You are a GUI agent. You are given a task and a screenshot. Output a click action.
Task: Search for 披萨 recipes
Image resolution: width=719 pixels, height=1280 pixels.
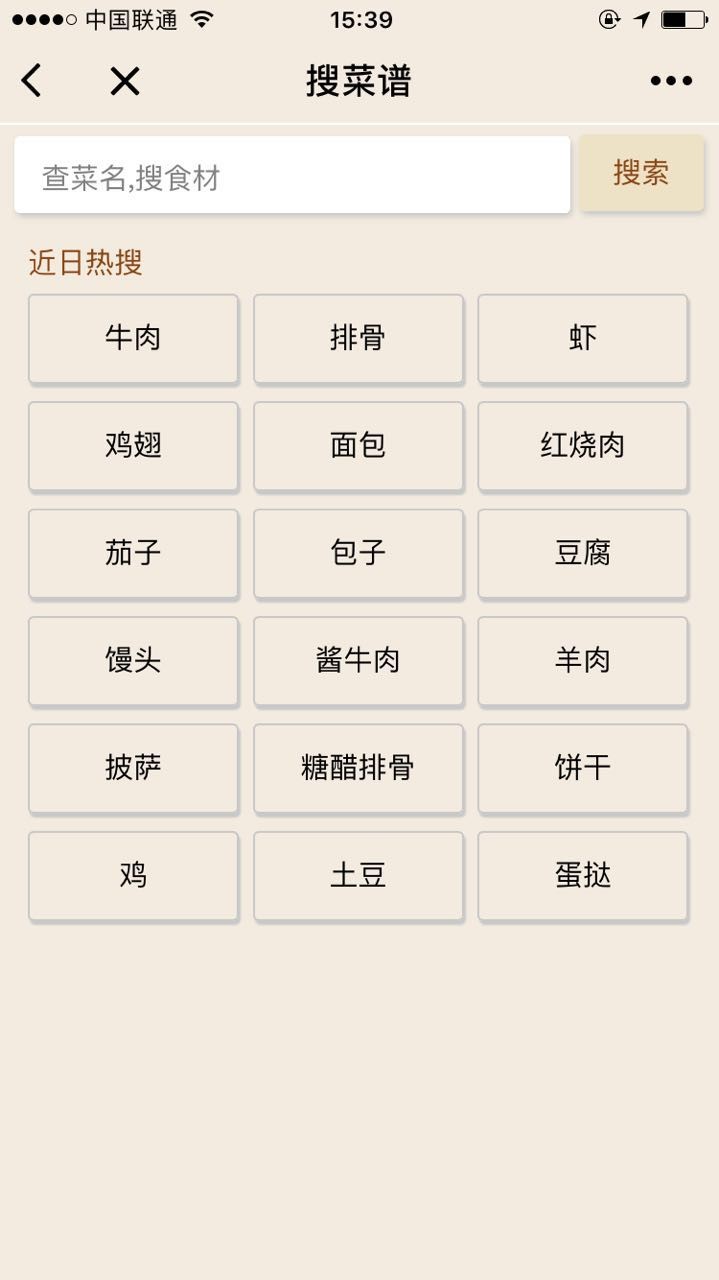coord(133,768)
